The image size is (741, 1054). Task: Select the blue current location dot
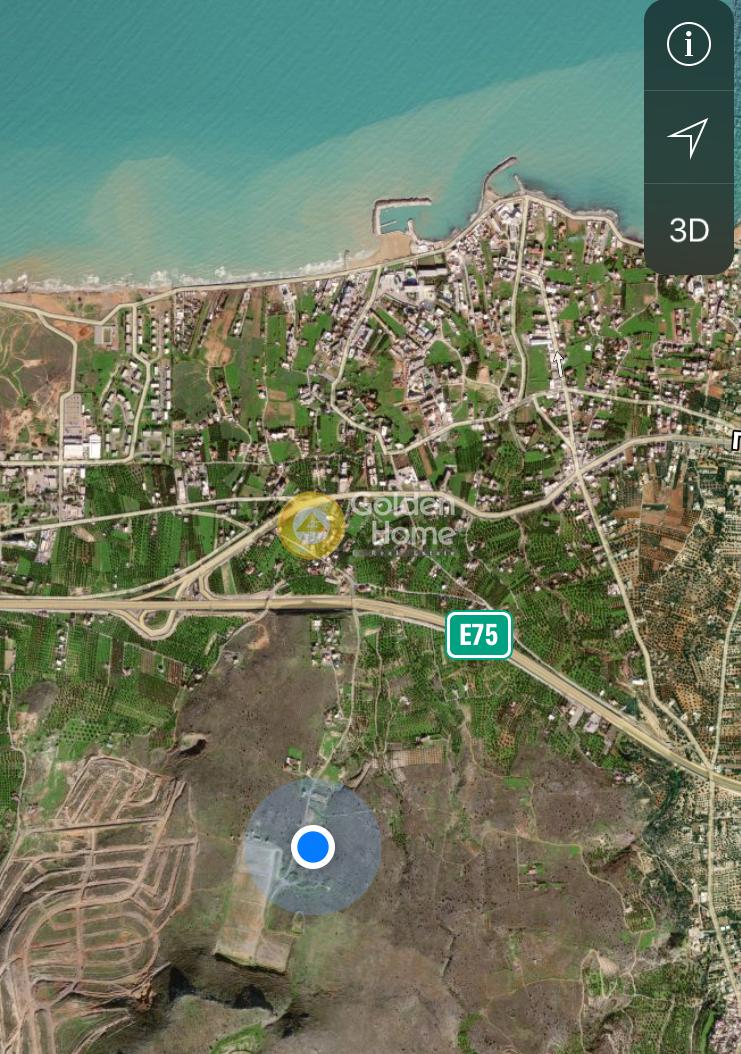click(313, 847)
